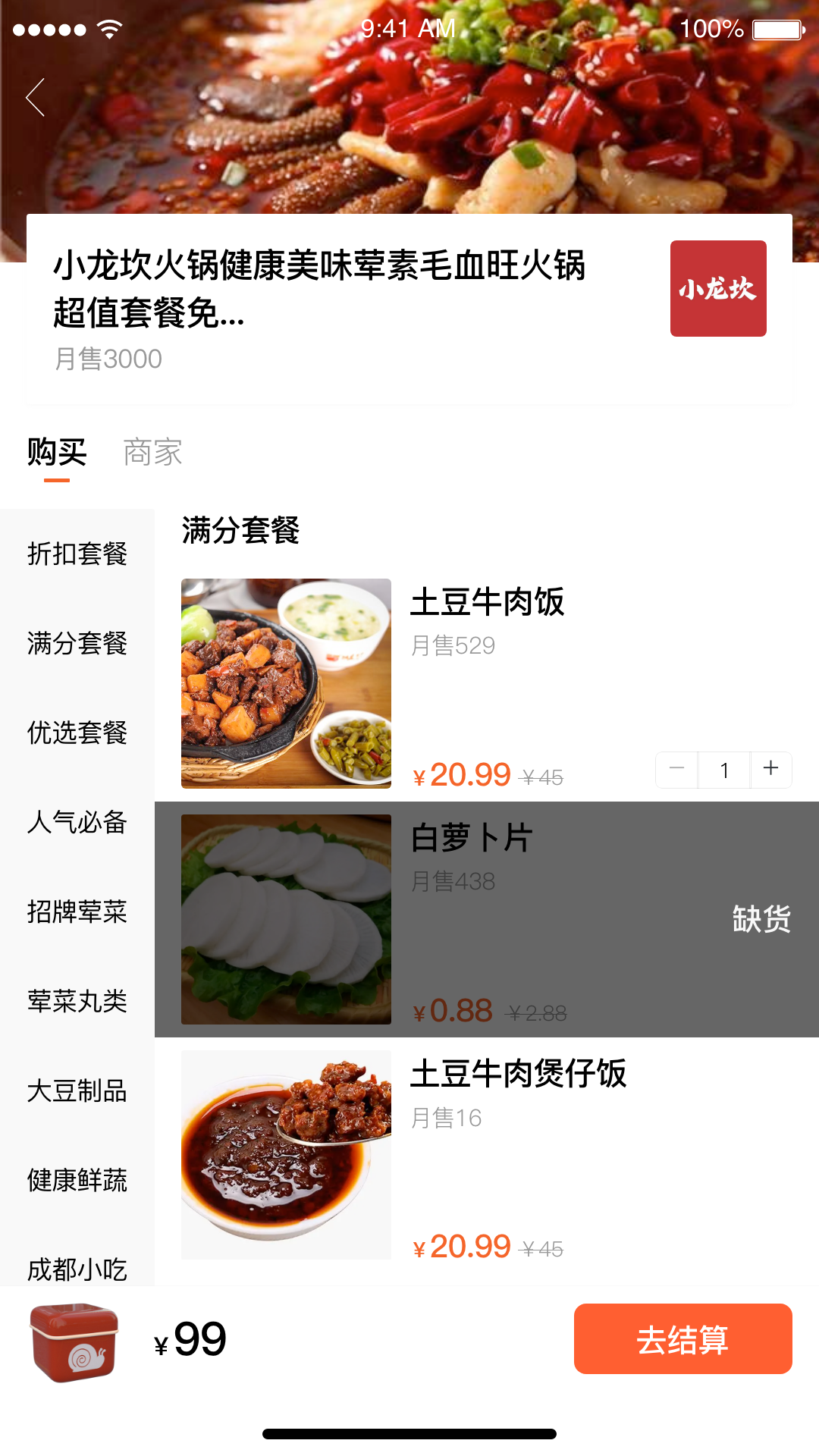Select the 成都小吃 category
This screenshot has height=1456, width=819.
click(x=76, y=1265)
